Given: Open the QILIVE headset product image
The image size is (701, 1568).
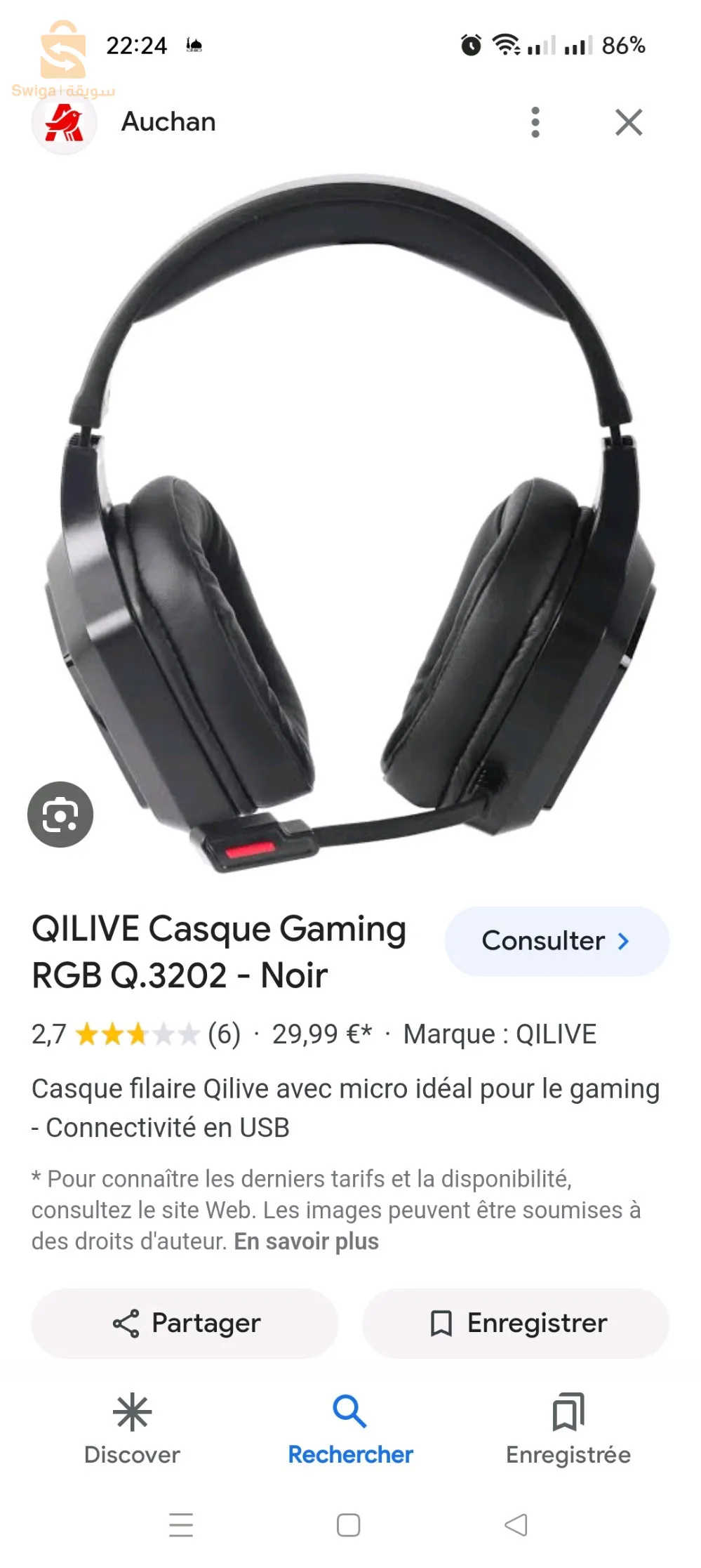Looking at the screenshot, I should [351, 520].
